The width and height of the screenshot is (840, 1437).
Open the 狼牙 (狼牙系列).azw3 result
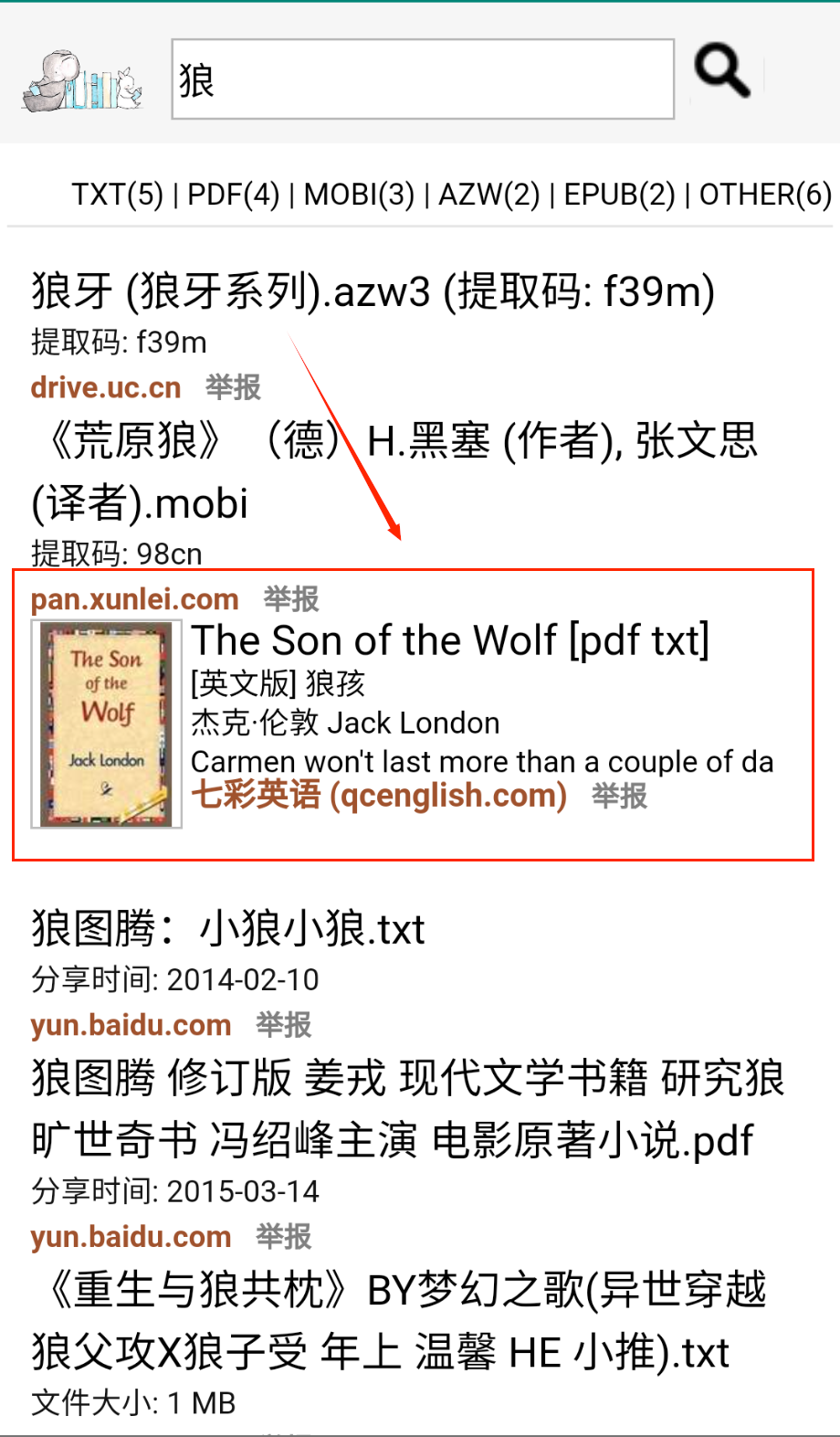point(373,292)
